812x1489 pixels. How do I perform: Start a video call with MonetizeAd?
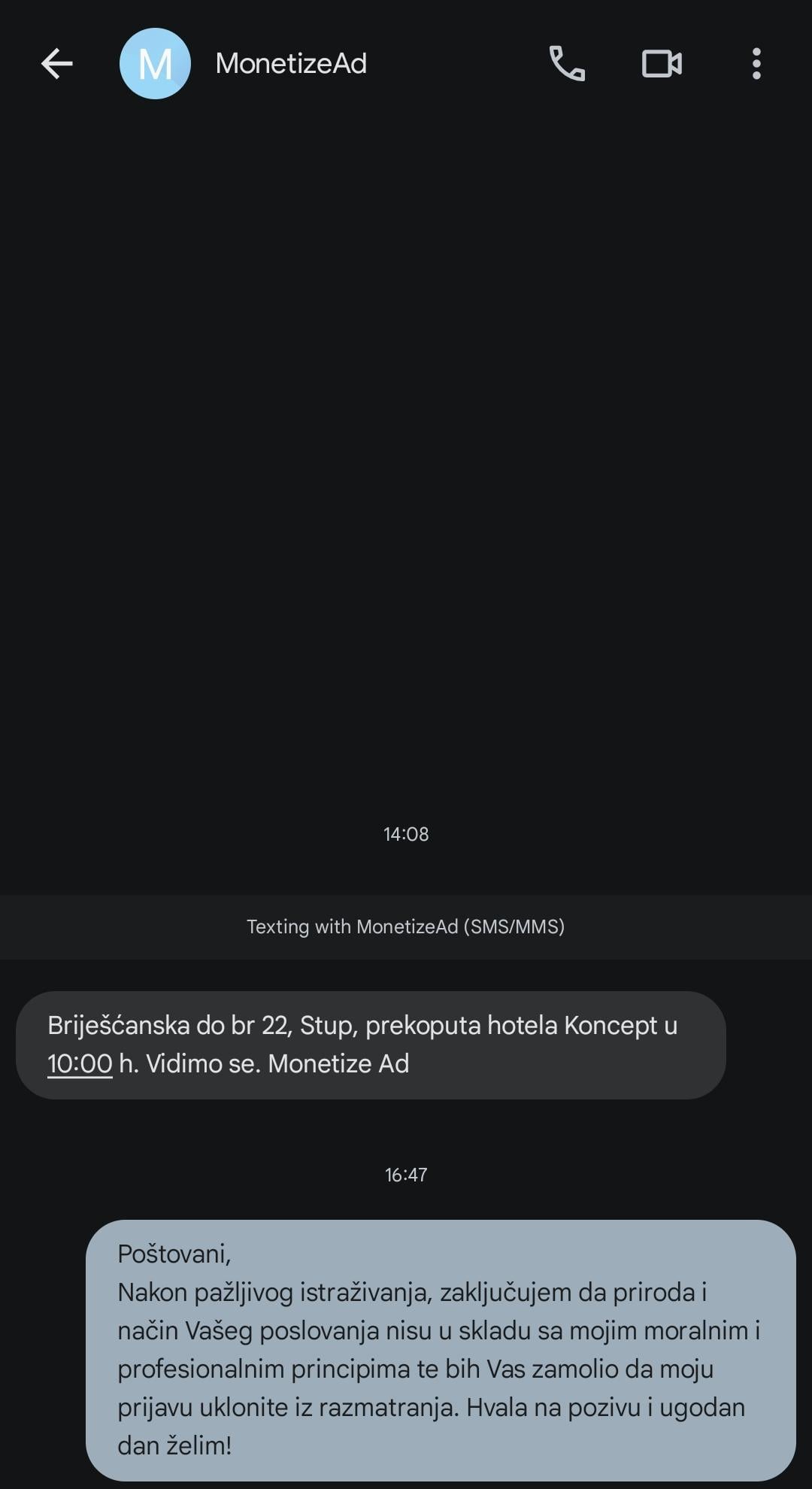[662, 64]
